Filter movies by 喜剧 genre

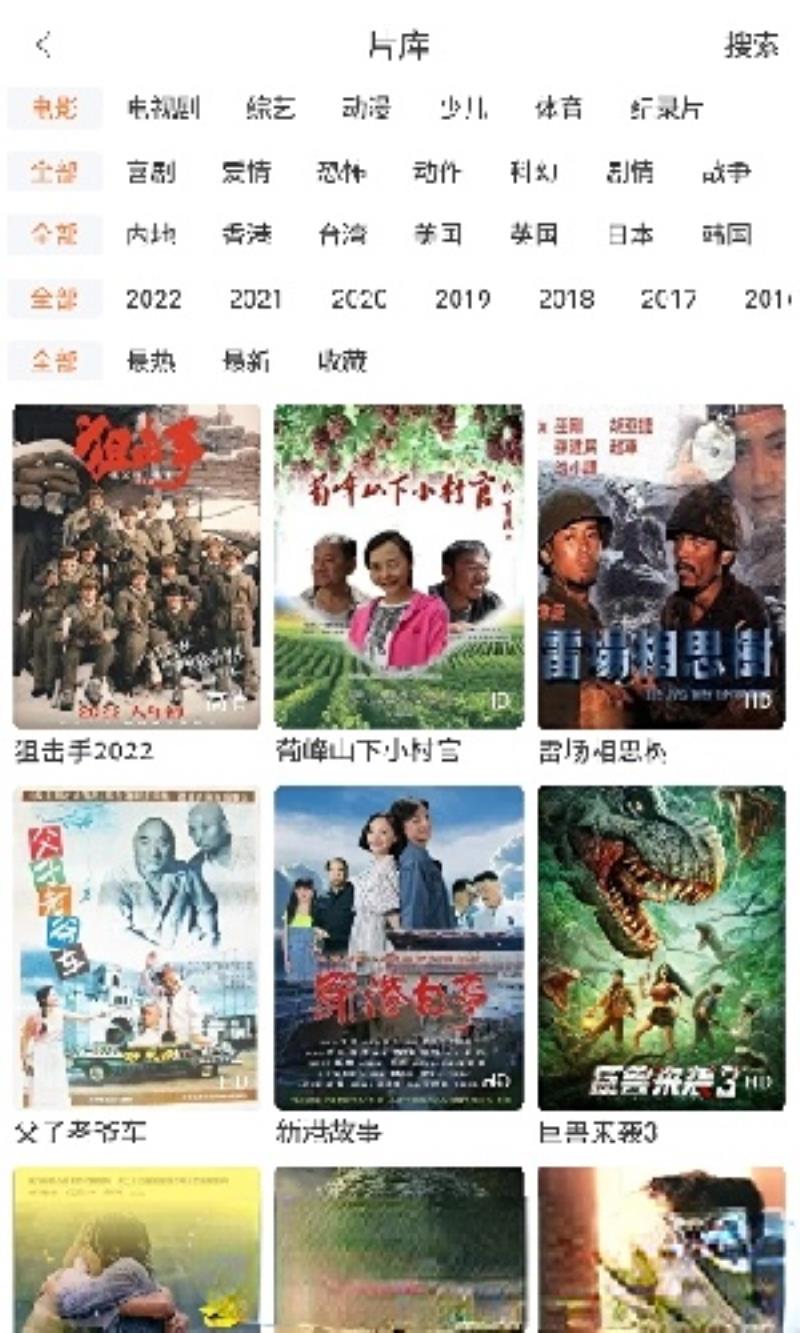click(x=151, y=172)
